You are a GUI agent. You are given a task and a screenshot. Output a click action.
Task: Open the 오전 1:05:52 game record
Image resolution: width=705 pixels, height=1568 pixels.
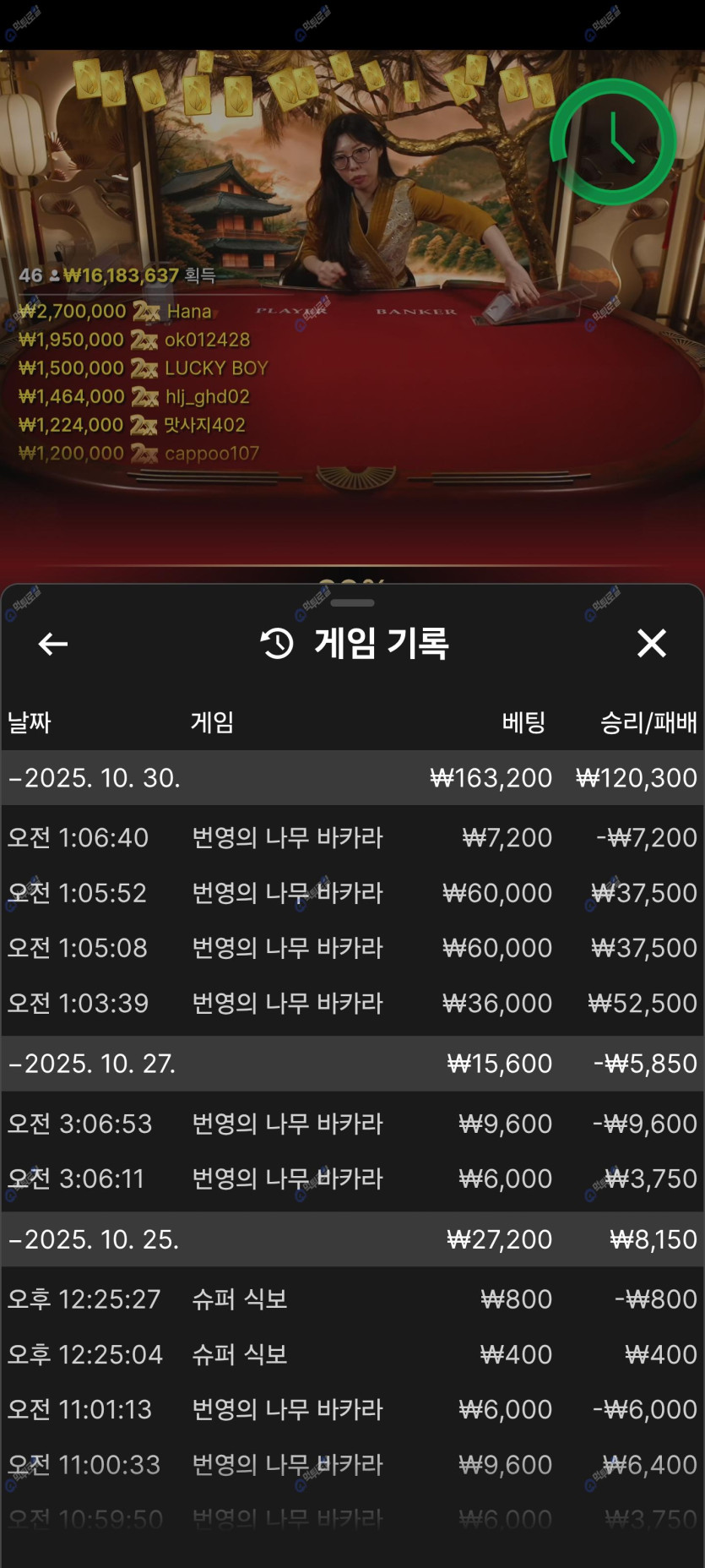point(352,893)
